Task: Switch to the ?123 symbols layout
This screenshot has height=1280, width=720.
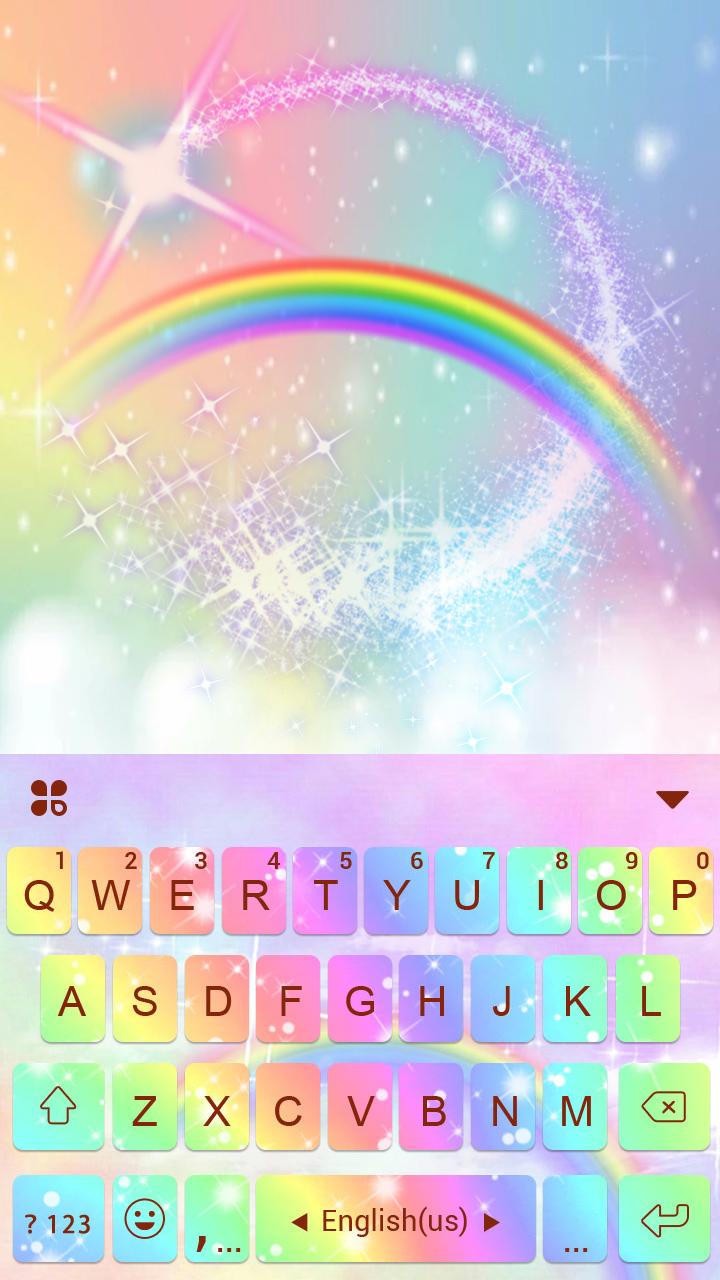Action: click(x=58, y=1219)
